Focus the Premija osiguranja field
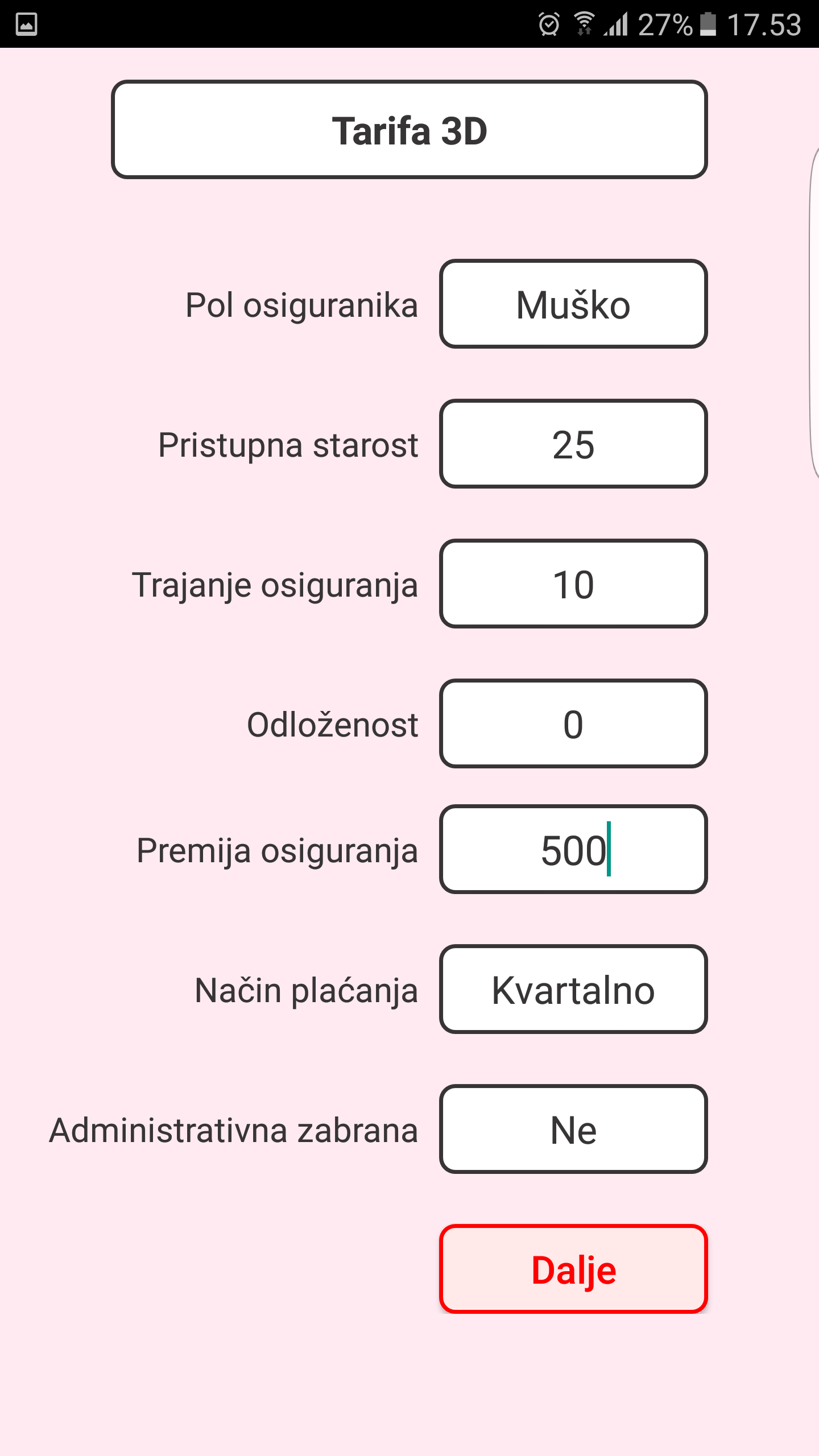The image size is (819, 1456). [573, 850]
